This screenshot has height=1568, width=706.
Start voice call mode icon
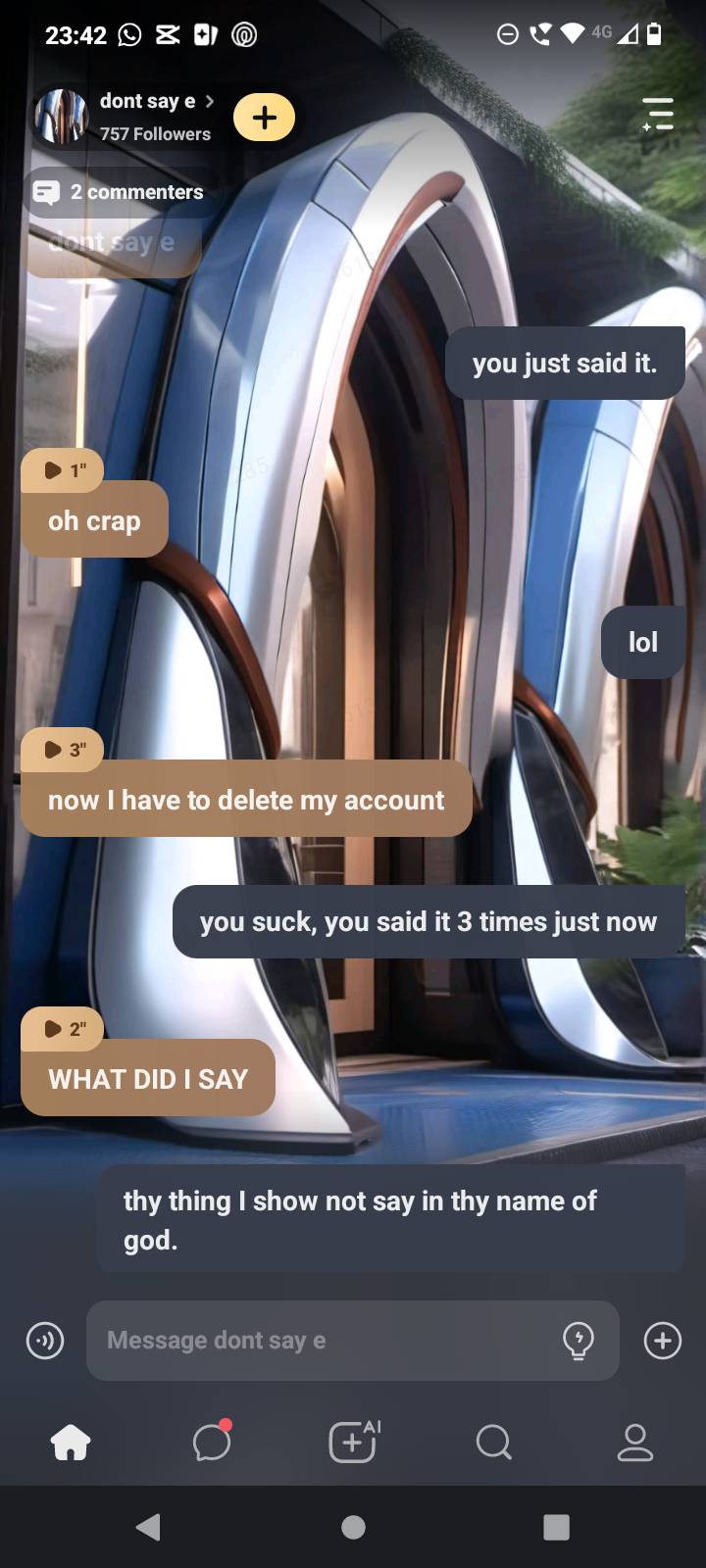[45, 1340]
